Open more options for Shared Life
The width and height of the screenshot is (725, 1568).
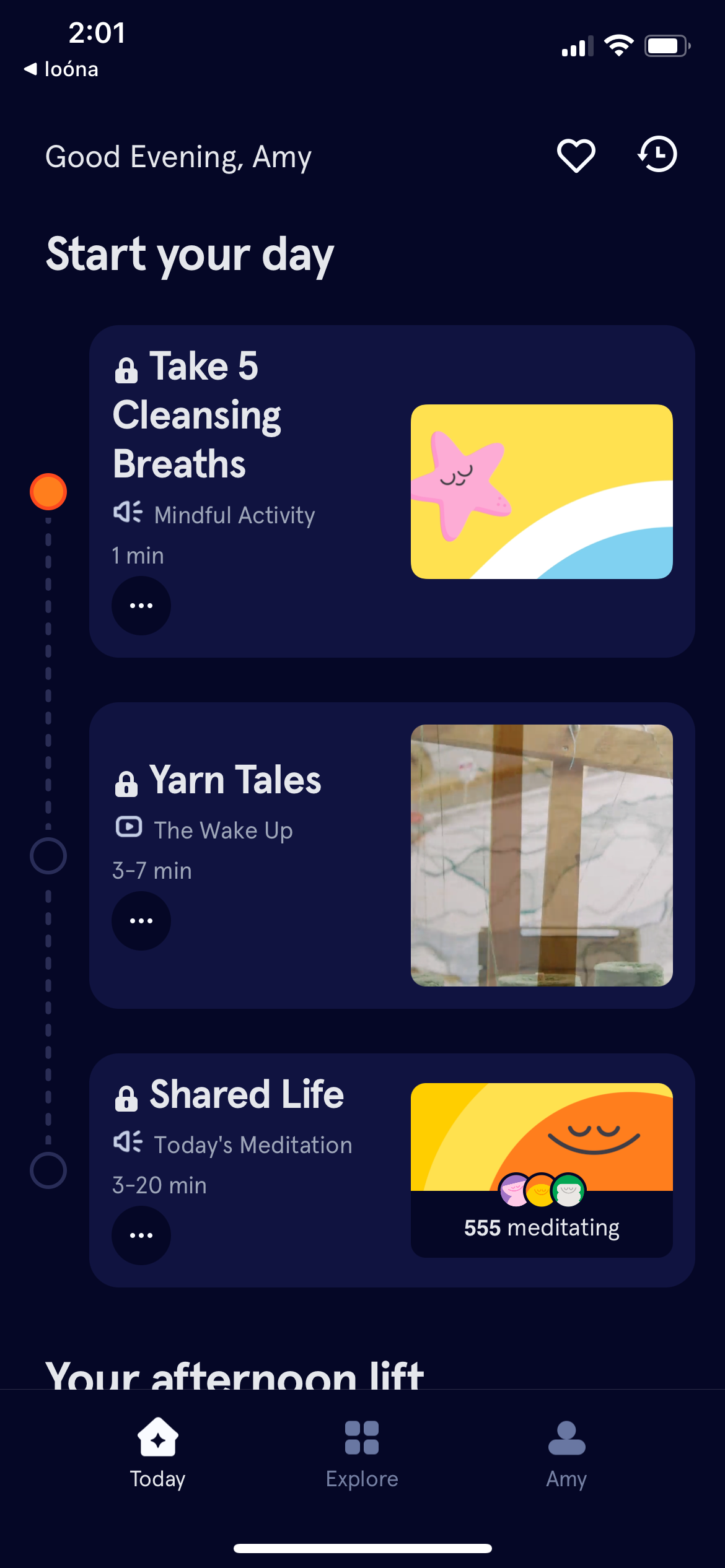click(141, 1234)
